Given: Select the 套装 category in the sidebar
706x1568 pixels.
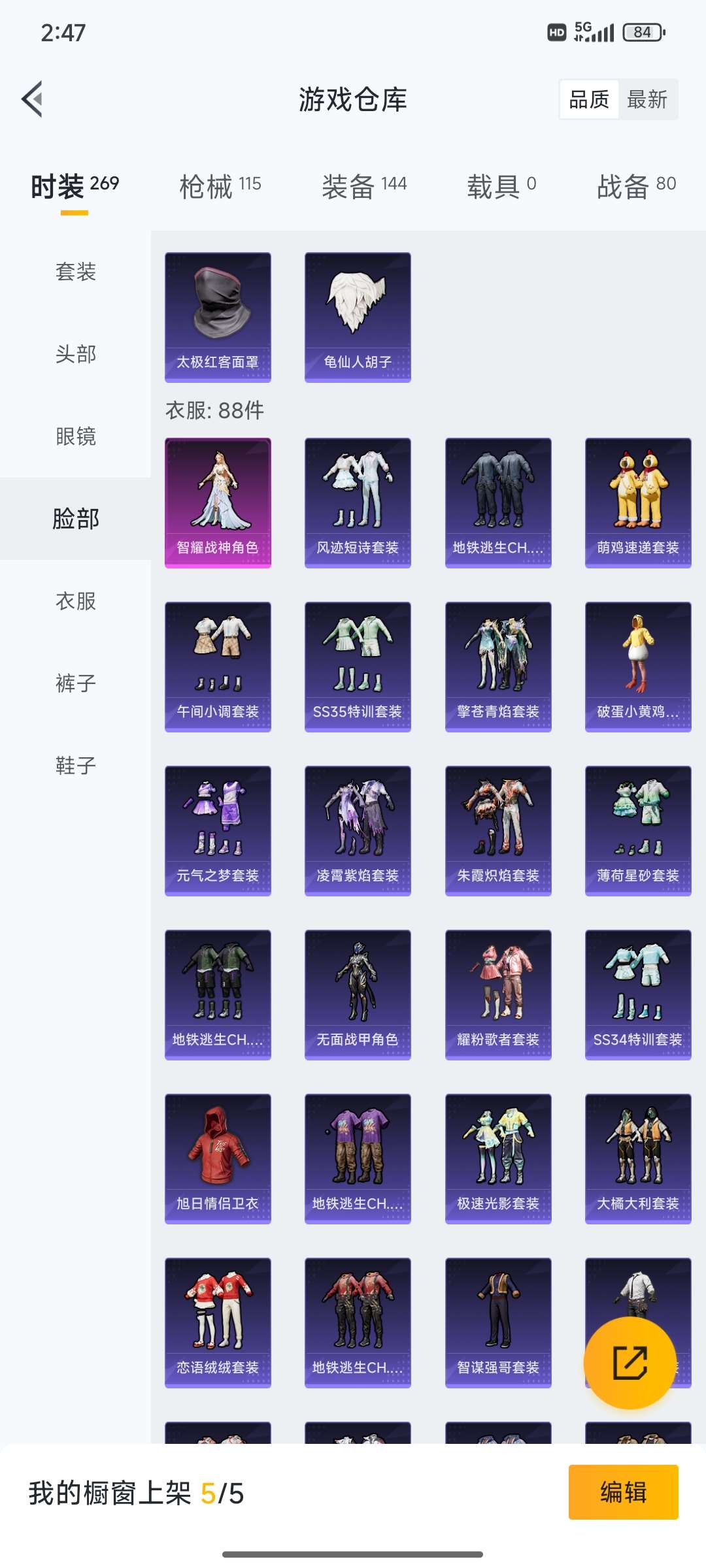Looking at the screenshot, I should (76, 272).
